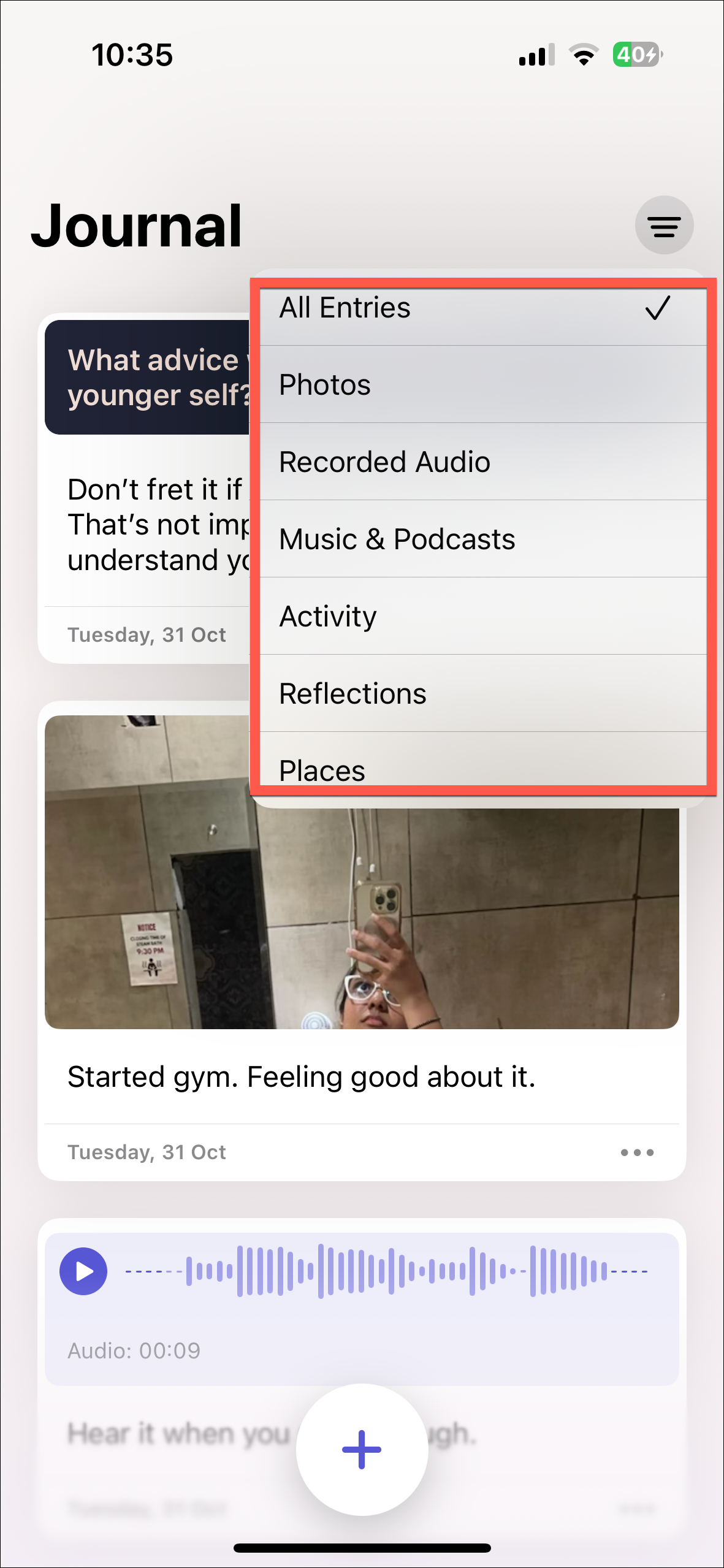The height and width of the screenshot is (1568, 724).
Task: Play the 00:09 audio recording
Action: [83, 1272]
